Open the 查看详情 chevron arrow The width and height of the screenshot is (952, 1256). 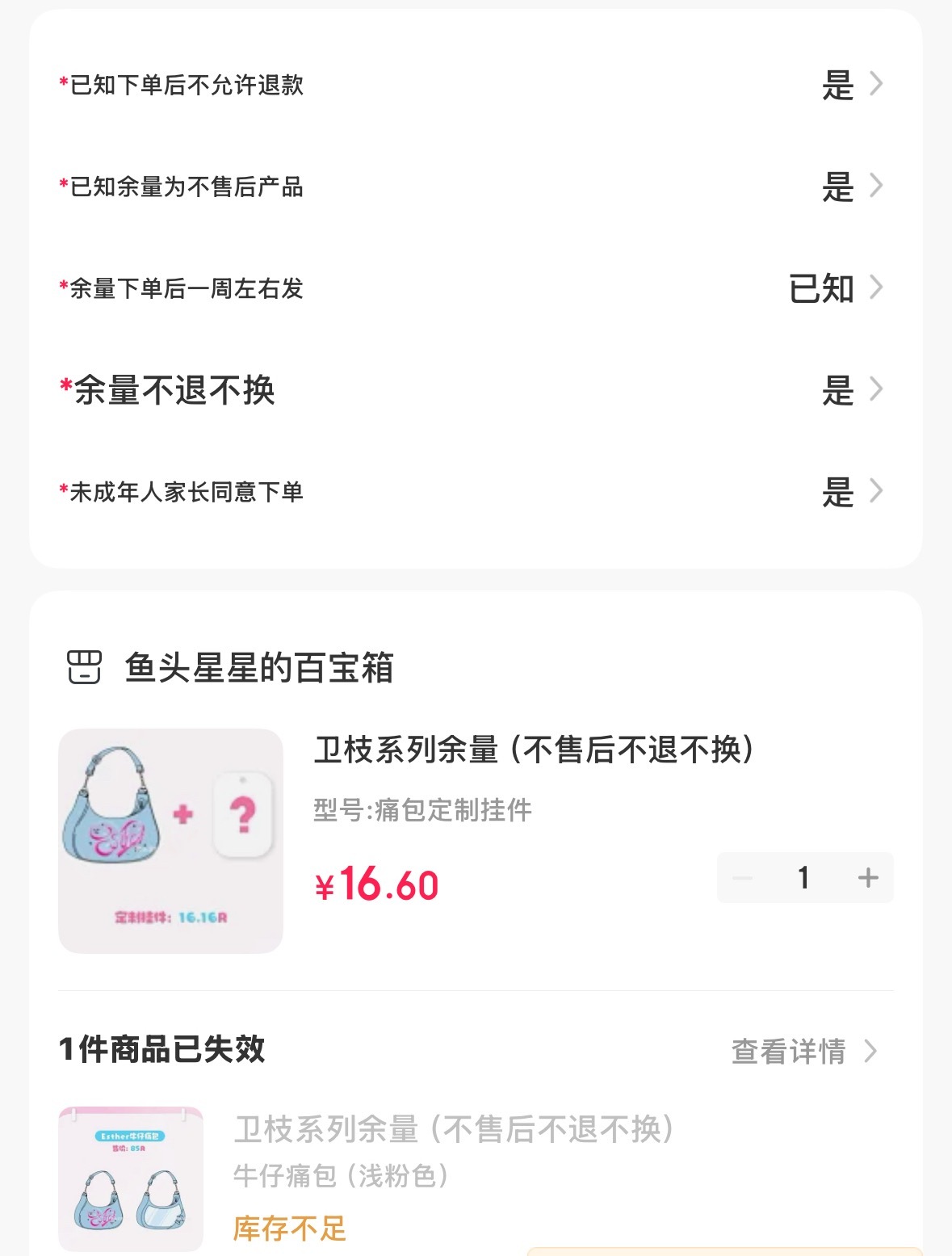click(x=870, y=1053)
